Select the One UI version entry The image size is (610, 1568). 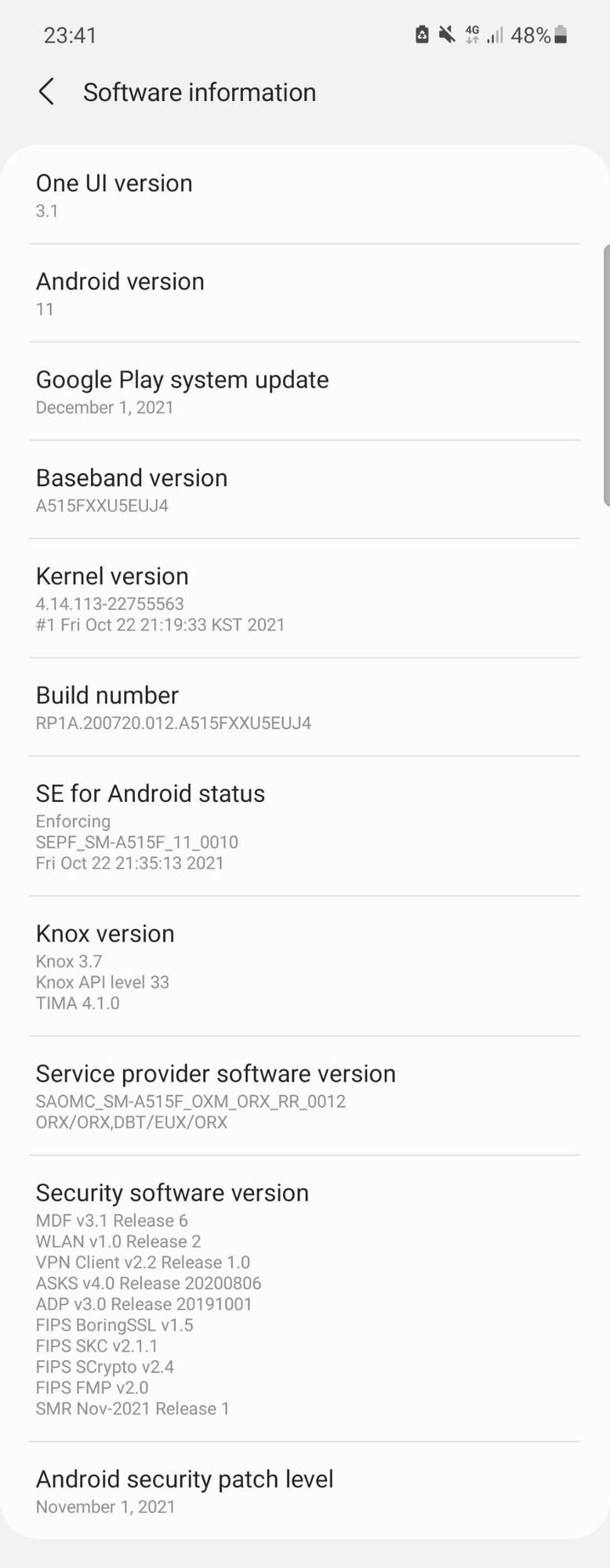305,194
